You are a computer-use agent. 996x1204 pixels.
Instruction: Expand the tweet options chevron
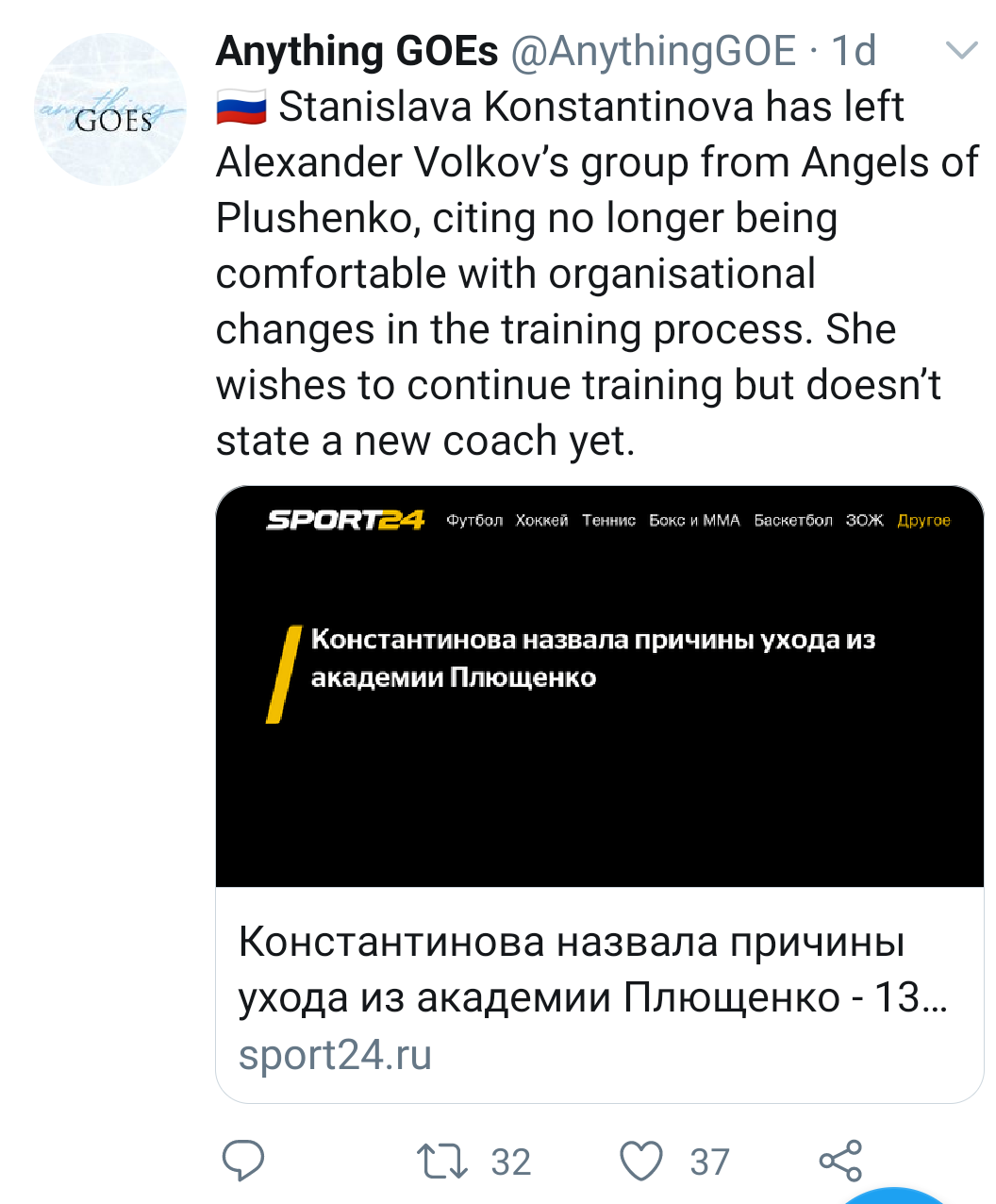pos(961,50)
